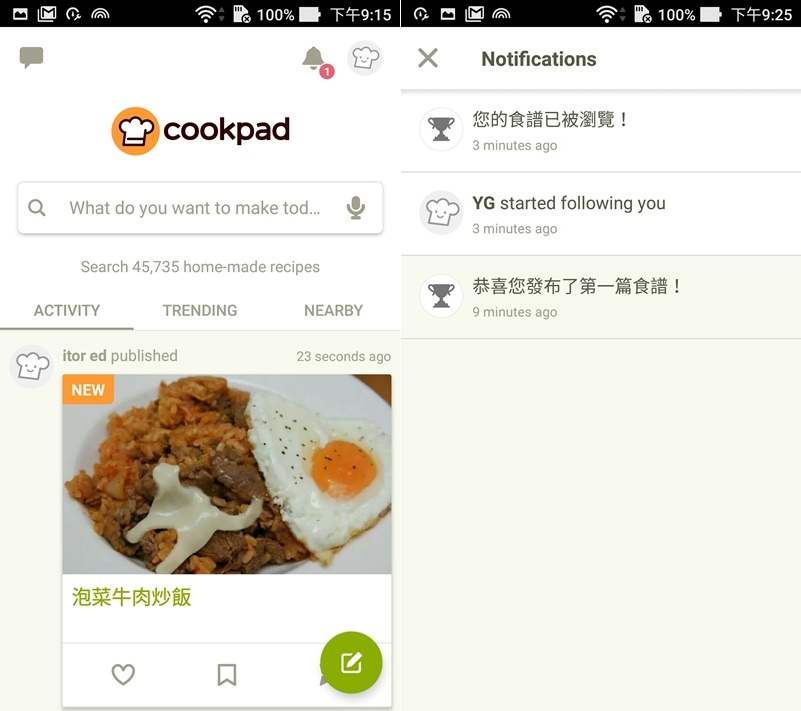The height and width of the screenshot is (711, 801).
Task: Open the 泡菜牛肉炒飯 recipe photo
Action: [227, 474]
